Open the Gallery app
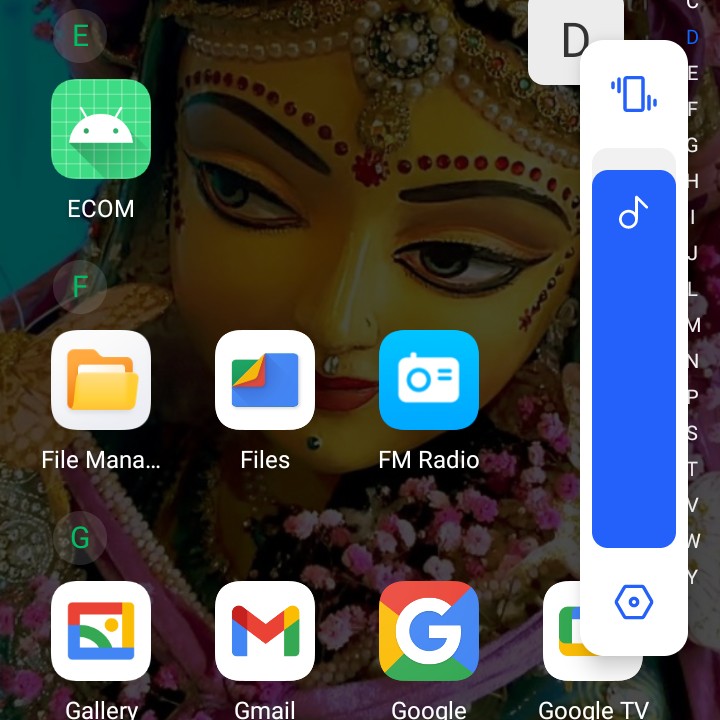 tap(101, 631)
